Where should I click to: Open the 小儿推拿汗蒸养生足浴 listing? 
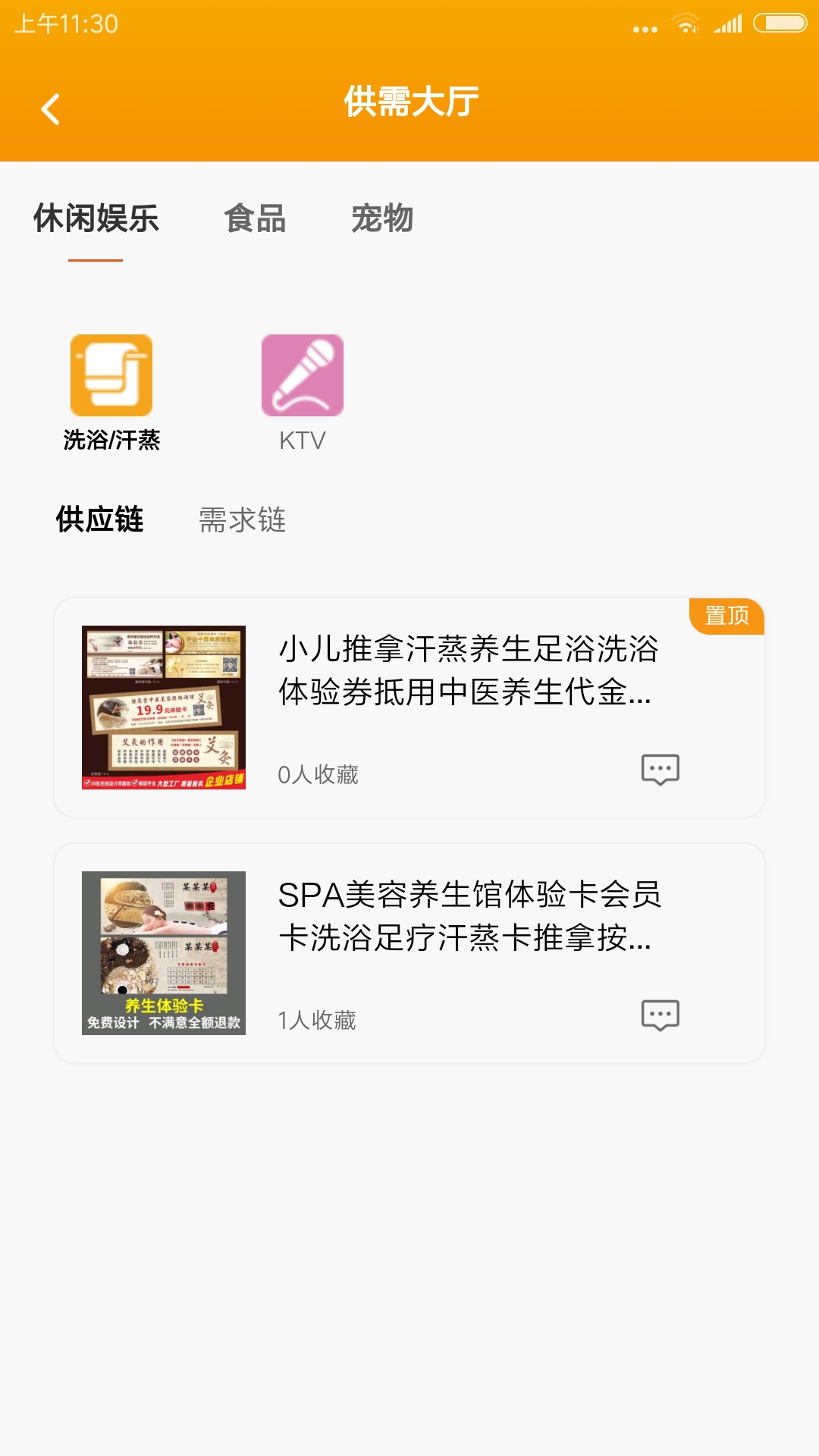point(467,670)
